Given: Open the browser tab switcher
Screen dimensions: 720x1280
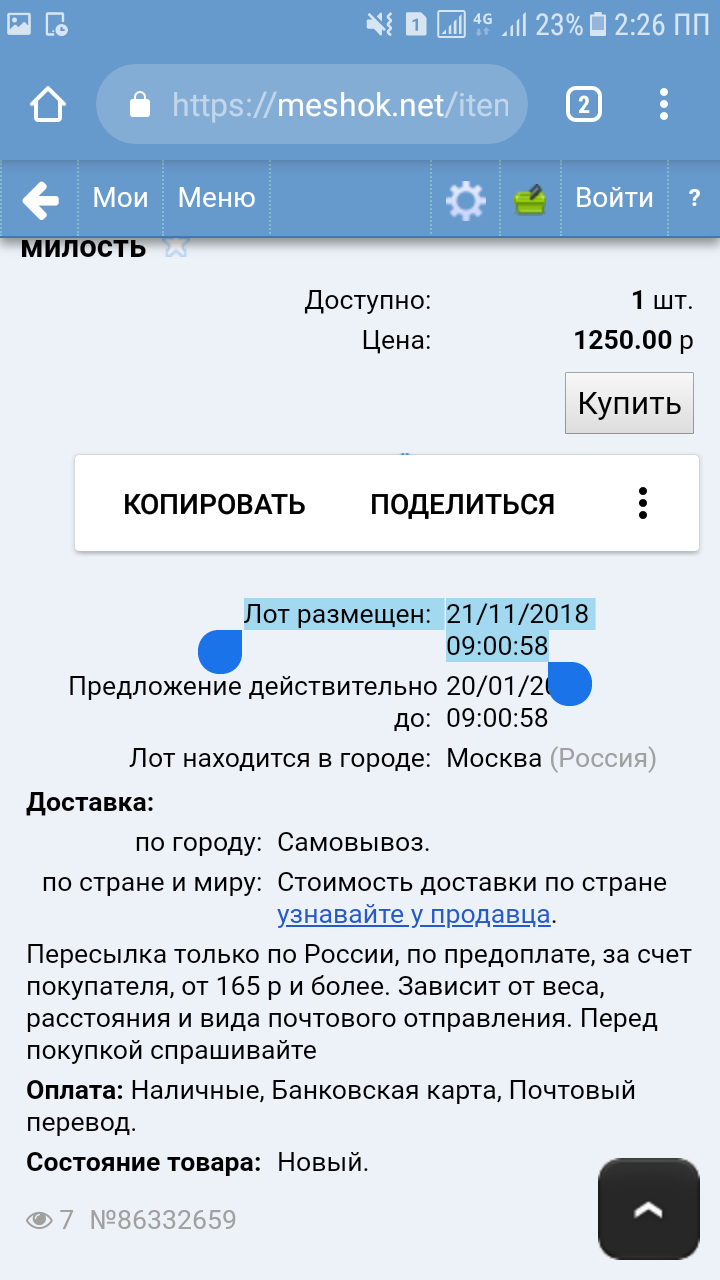Looking at the screenshot, I should (x=584, y=104).
